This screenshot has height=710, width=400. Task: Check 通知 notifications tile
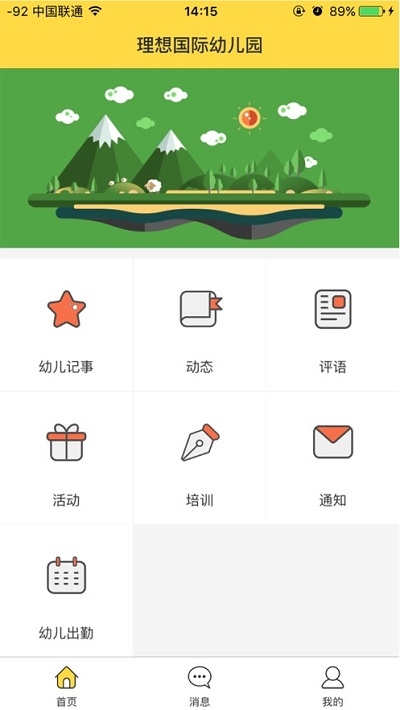tap(333, 458)
